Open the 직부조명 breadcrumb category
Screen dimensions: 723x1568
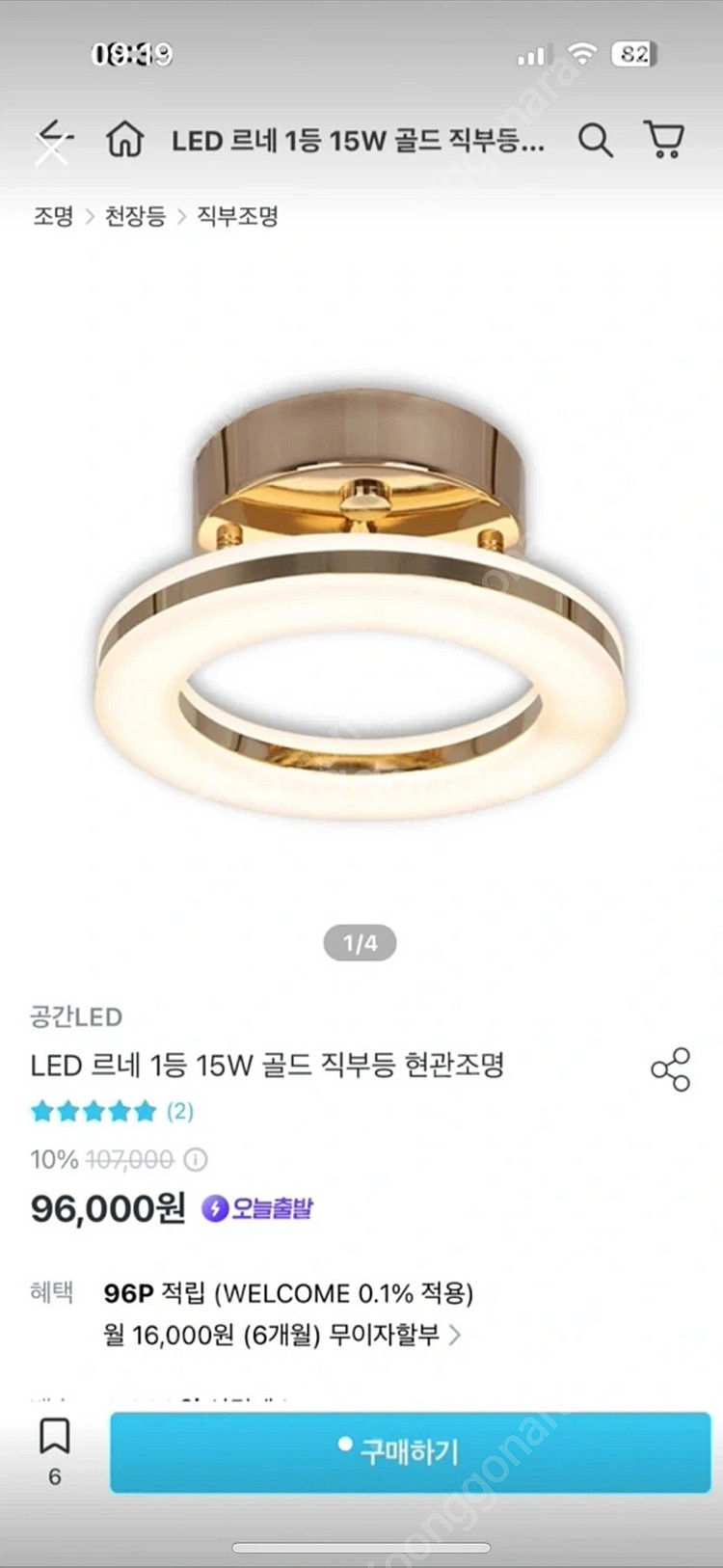[x=237, y=216]
